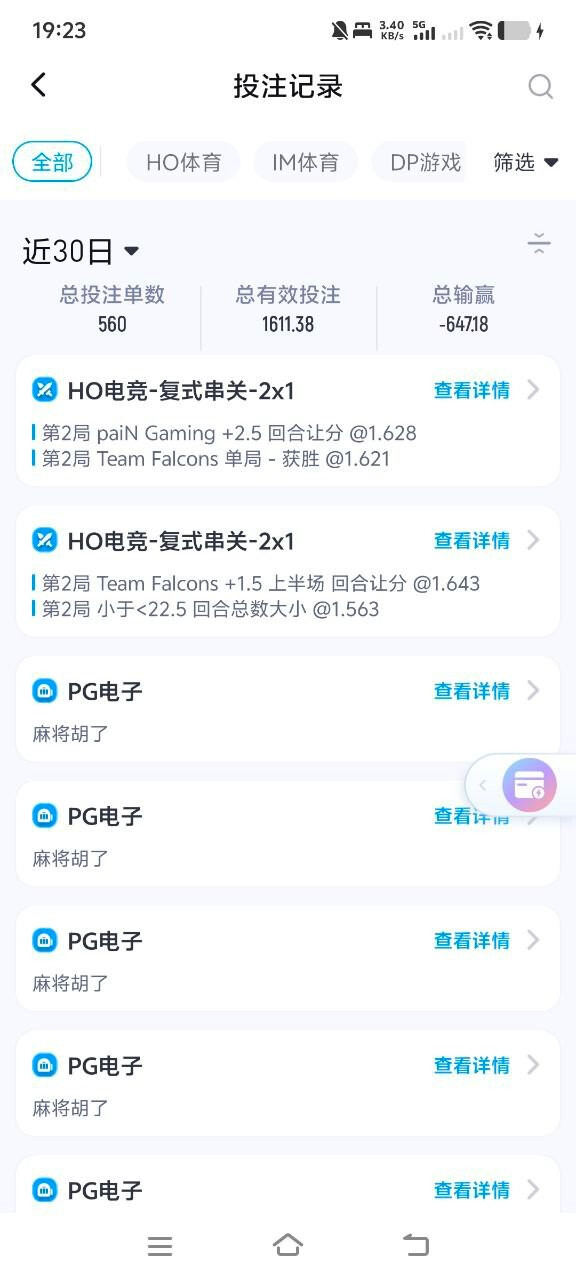Go back using the top-left arrow
This screenshot has height=1280, width=576.
pos(39,85)
